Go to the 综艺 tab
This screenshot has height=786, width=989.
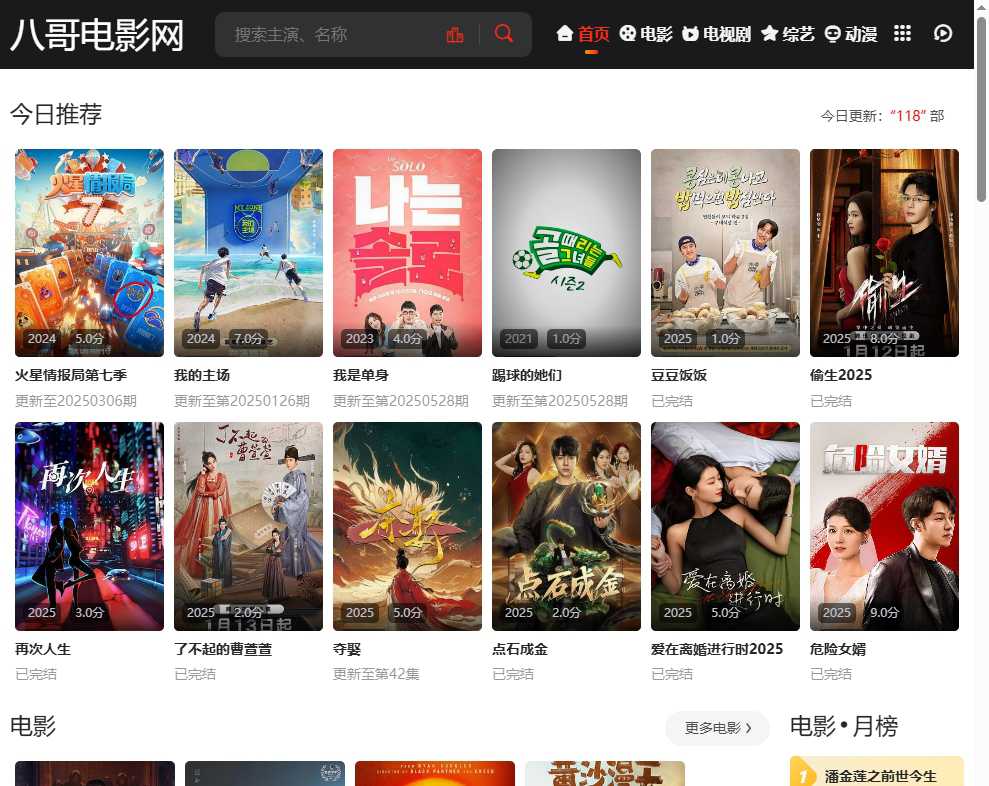point(788,34)
